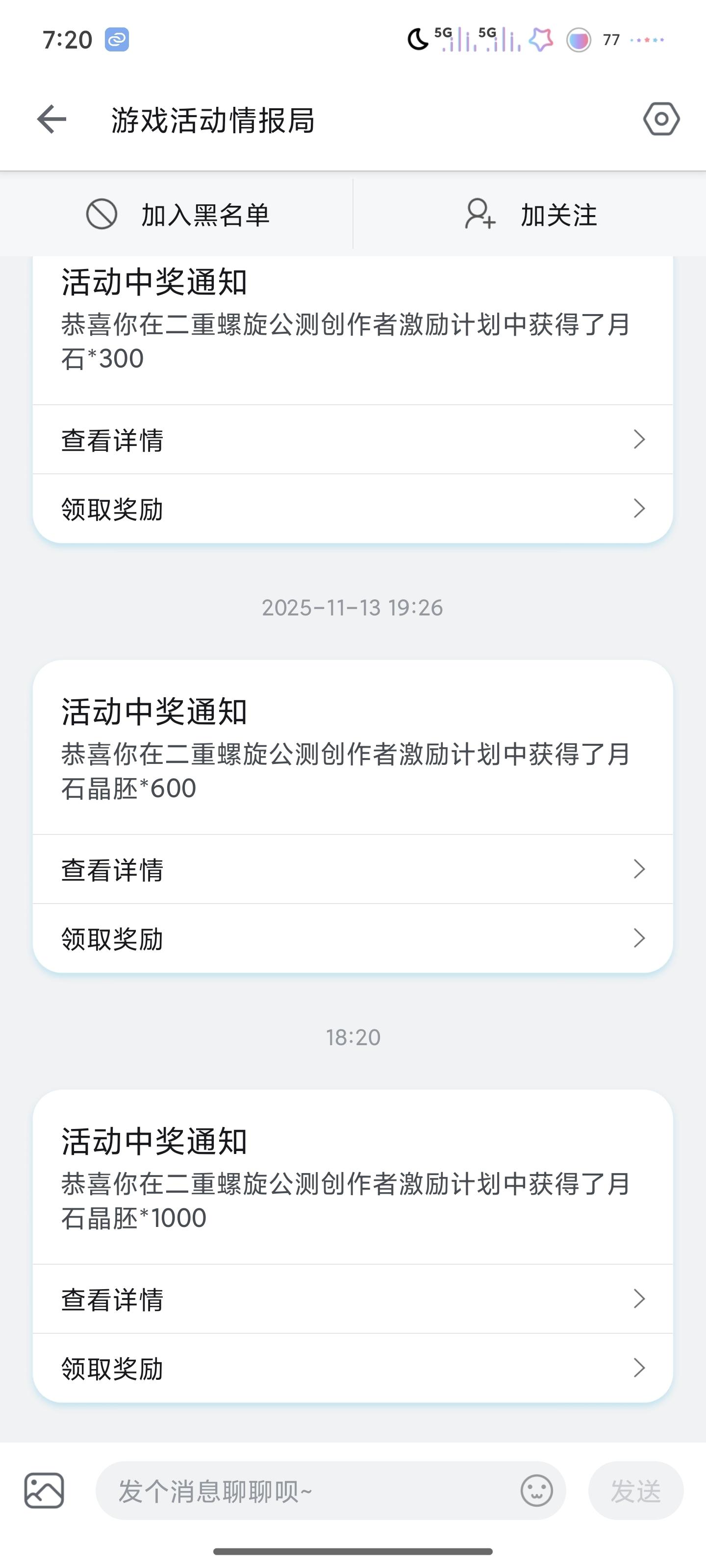Follow the account with 加关注

coord(530,215)
